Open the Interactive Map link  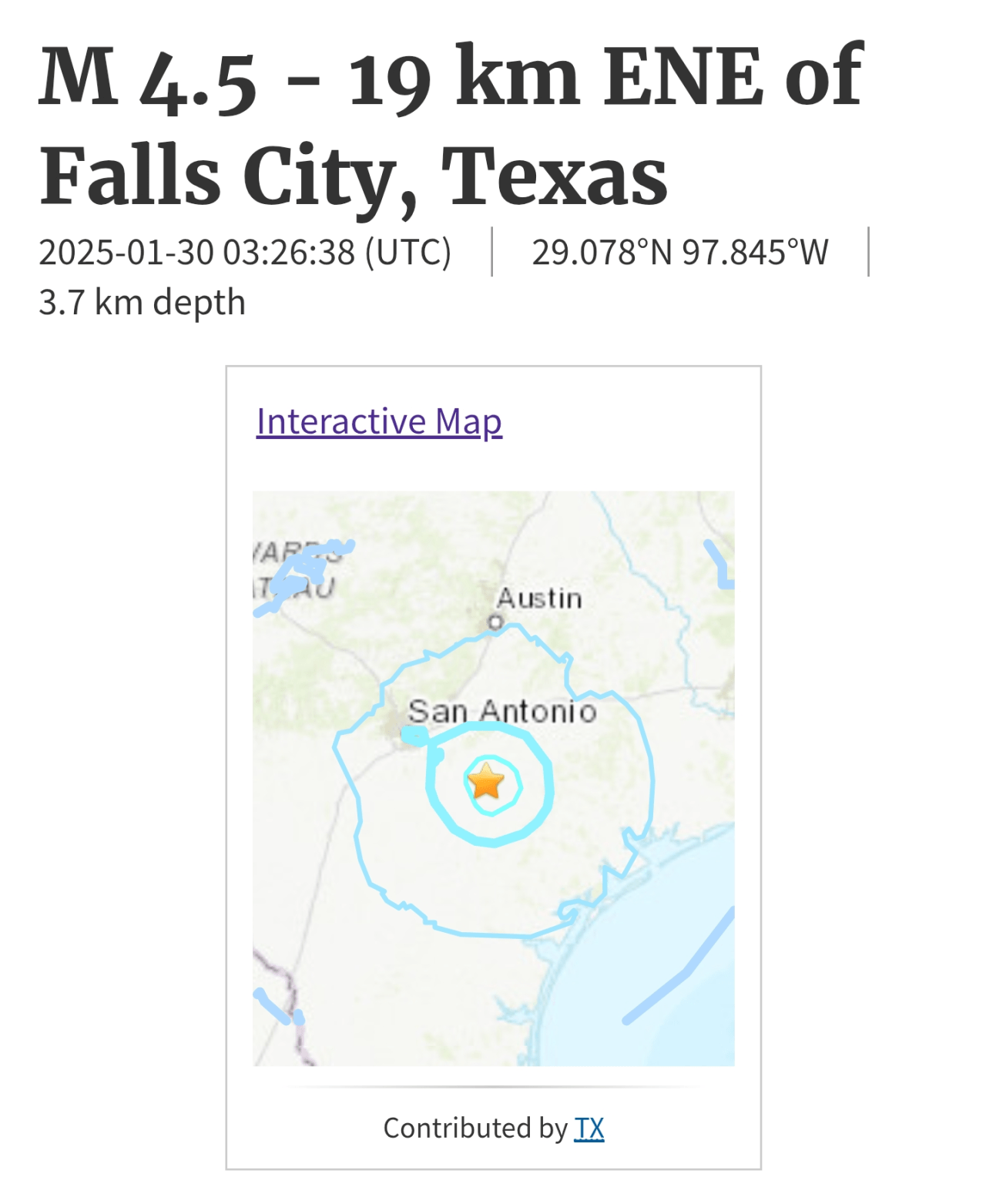point(379,422)
